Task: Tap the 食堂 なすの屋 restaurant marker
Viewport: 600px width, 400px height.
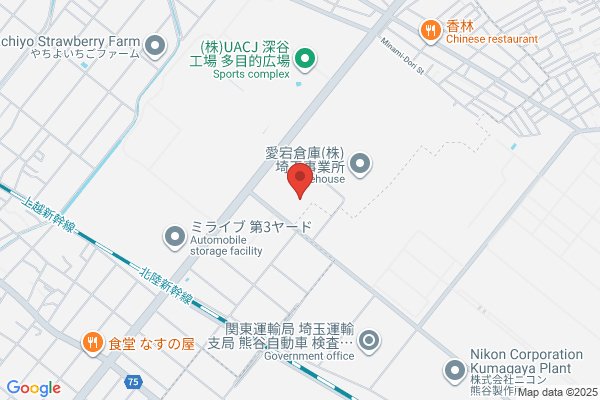Action: (x=92, y=343)
